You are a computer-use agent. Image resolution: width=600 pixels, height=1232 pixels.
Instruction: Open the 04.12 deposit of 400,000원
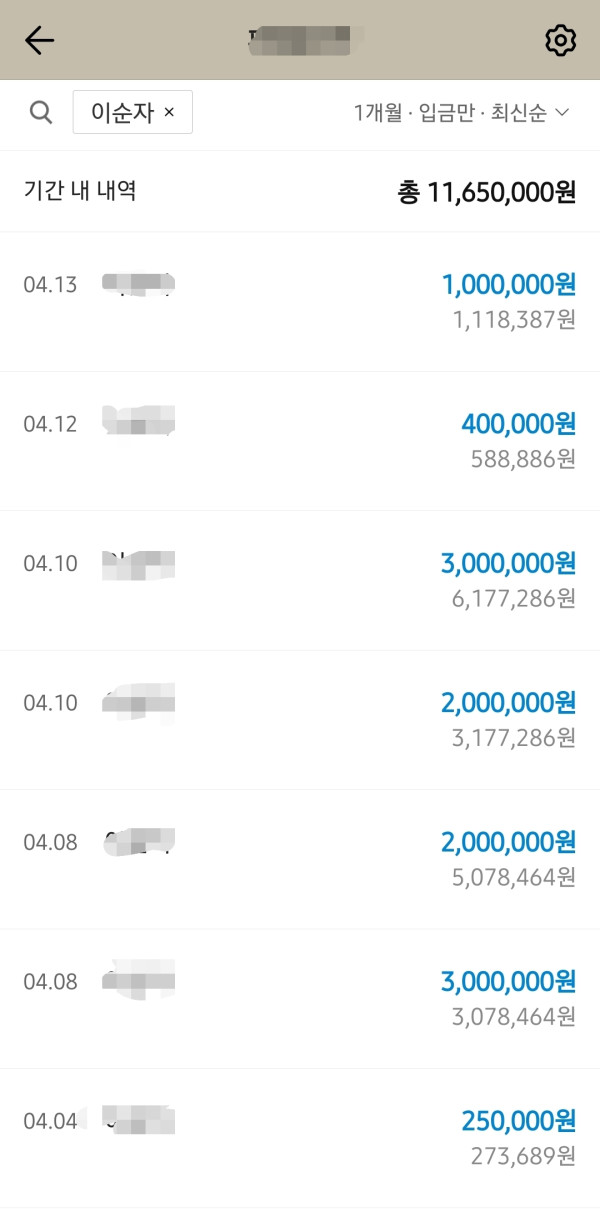coord(300,441)
